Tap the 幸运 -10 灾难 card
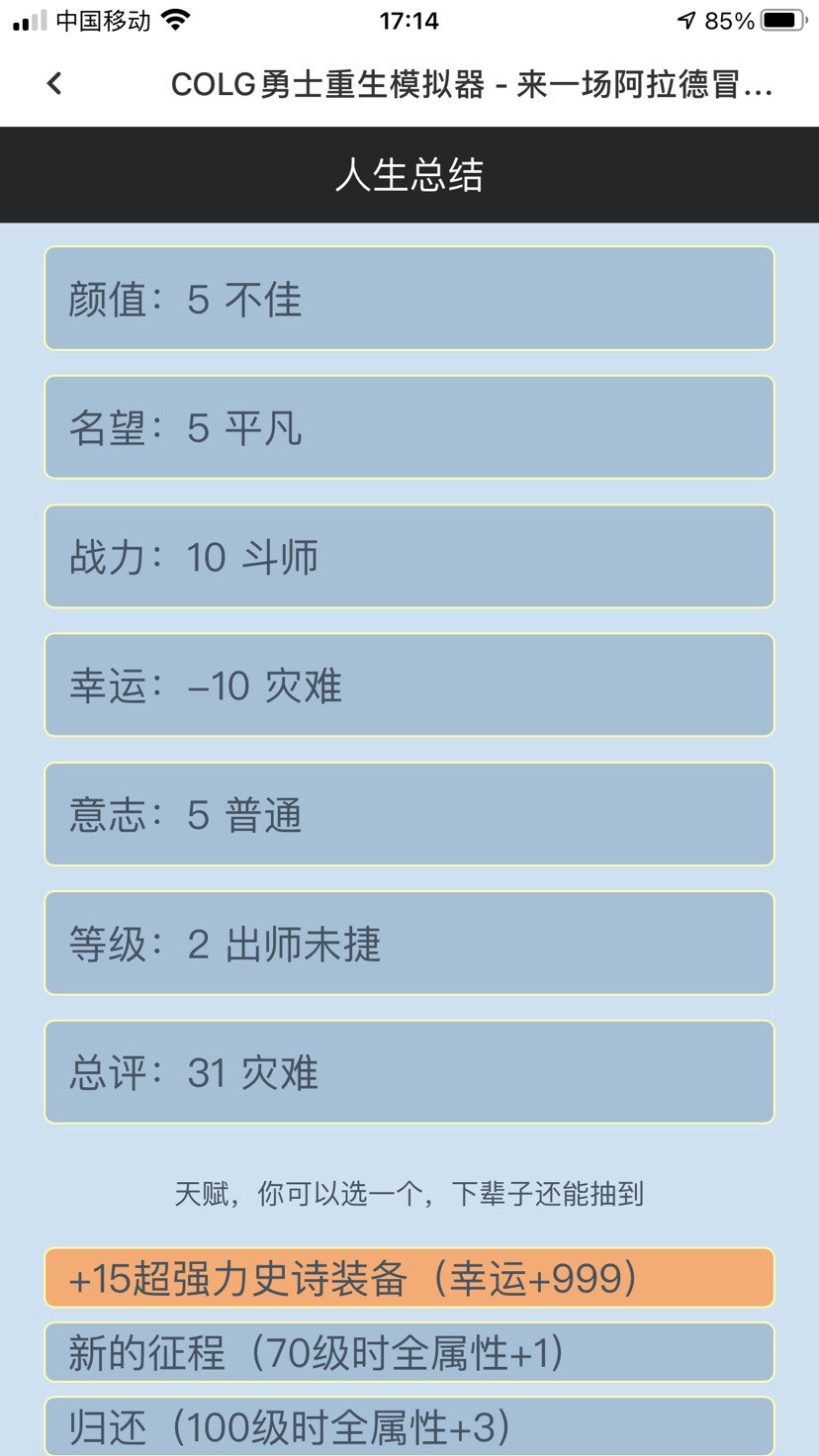The height and width of the screenshot is (1456, 819). click(x=409, y=684)
